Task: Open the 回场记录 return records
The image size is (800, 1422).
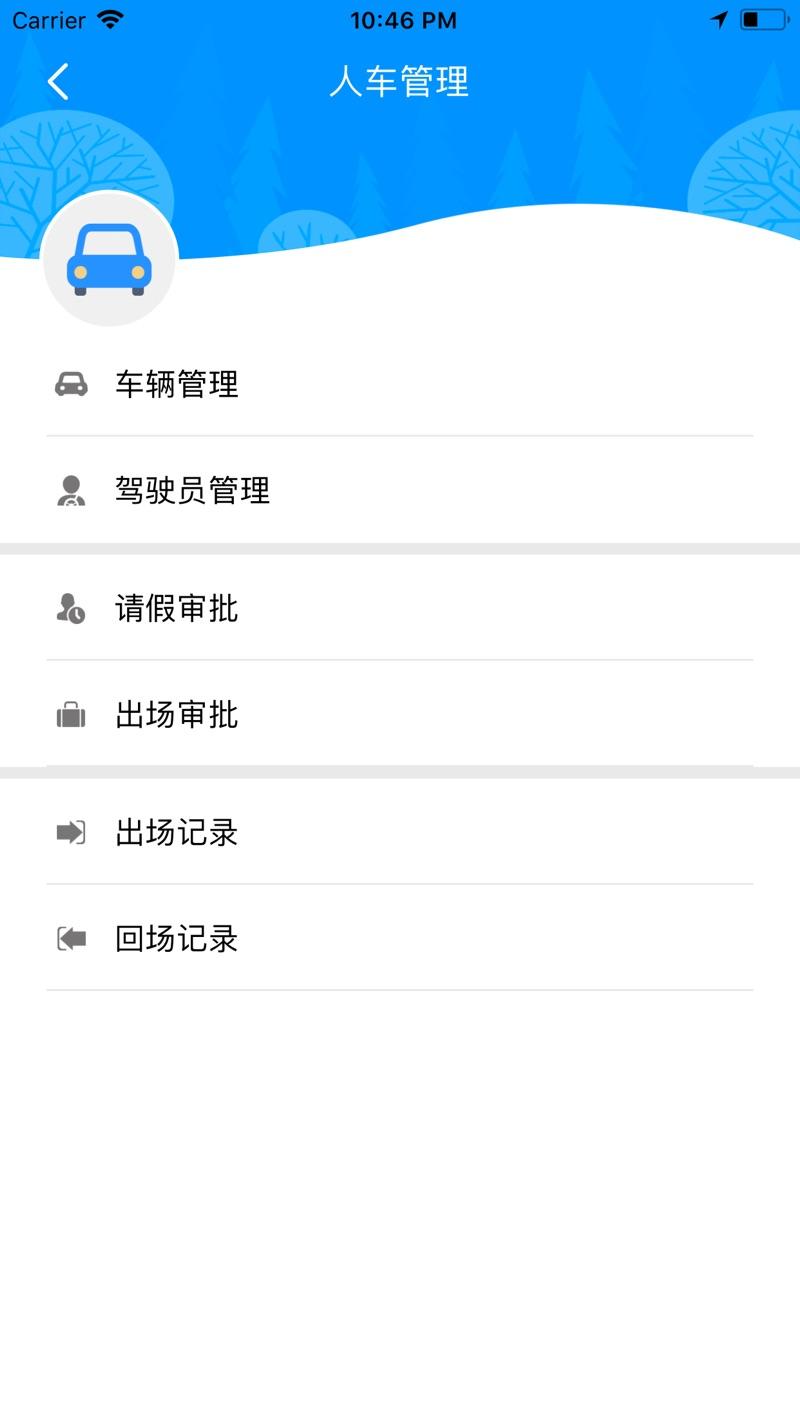Action: [x=177, y=938]
